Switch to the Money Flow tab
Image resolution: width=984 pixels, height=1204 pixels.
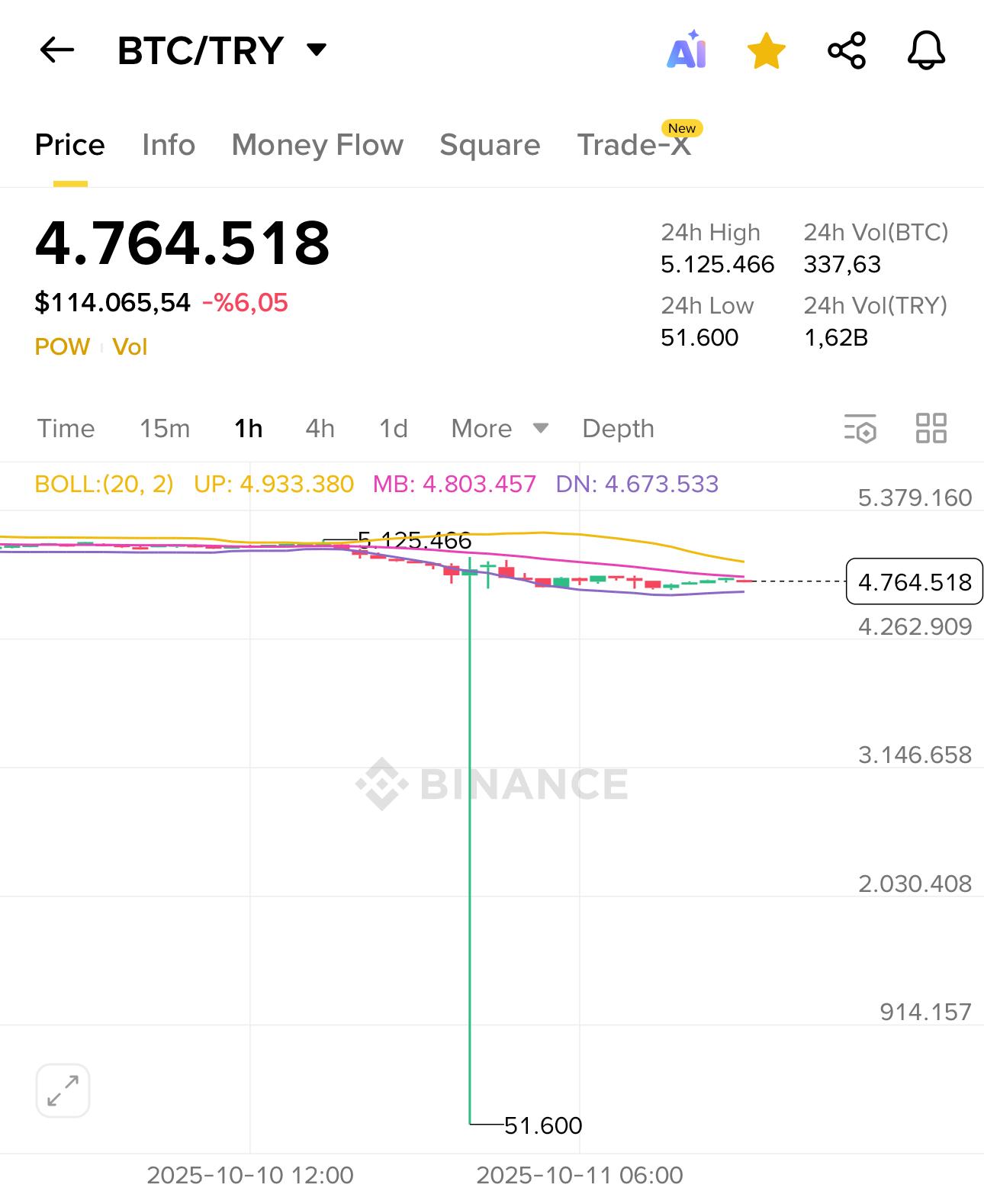(x=317, y=145)
